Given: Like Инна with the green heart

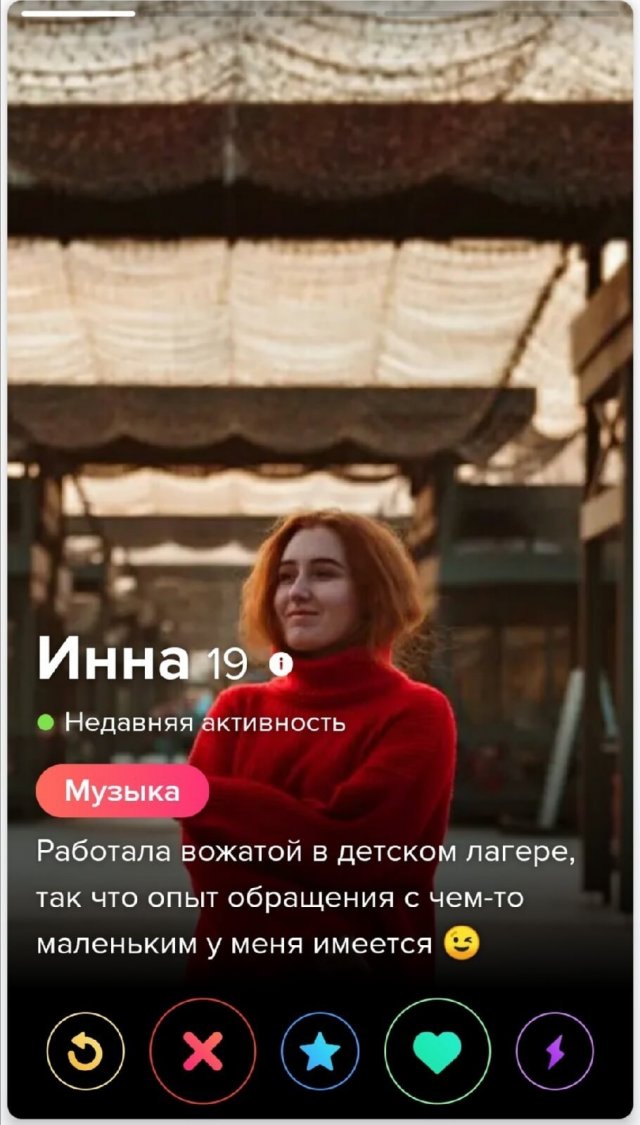Looking at the screenshot, I should coord(437,1051).
